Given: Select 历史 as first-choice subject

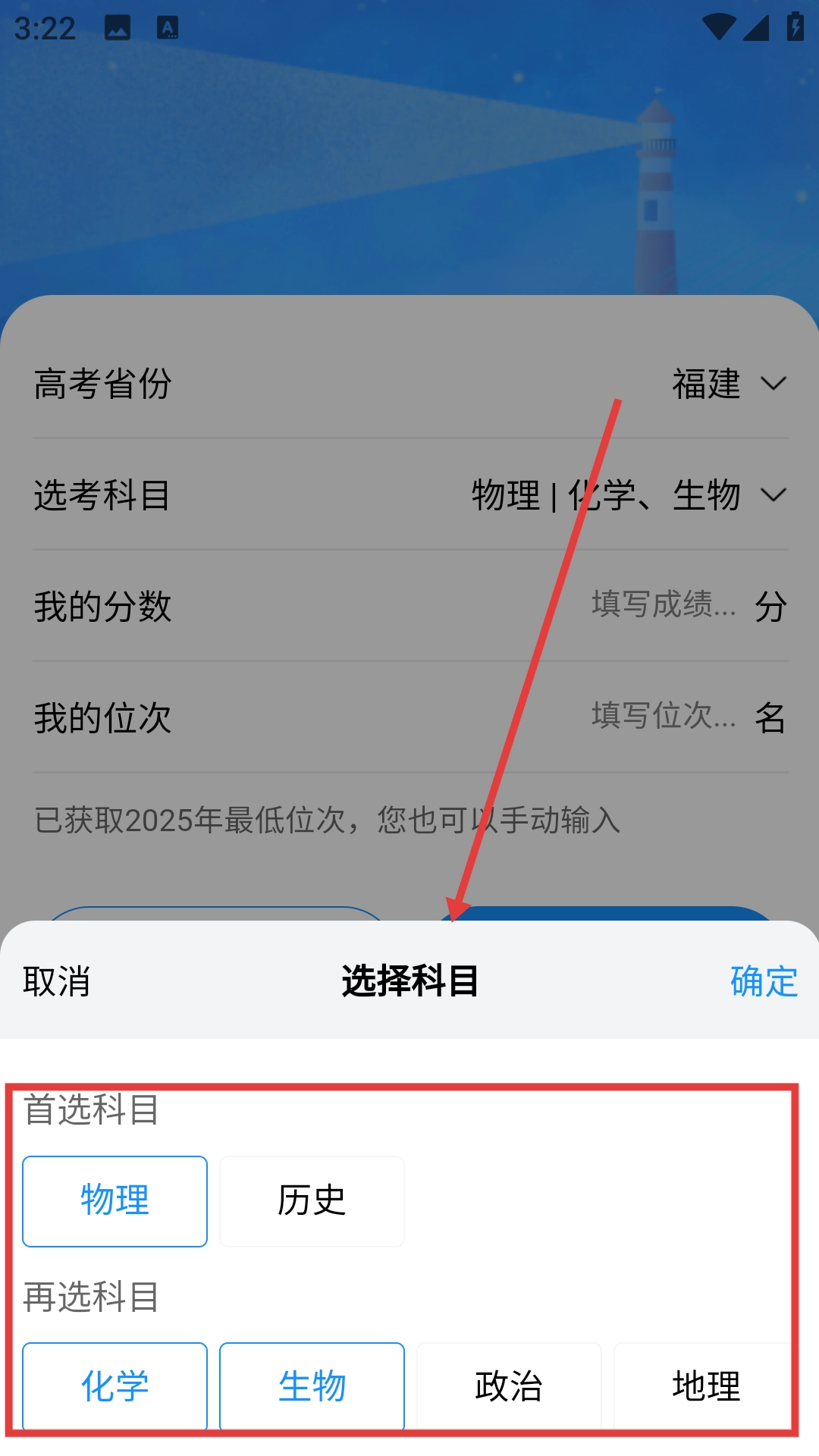Looking at the screenshot, I should (312, 1201).
